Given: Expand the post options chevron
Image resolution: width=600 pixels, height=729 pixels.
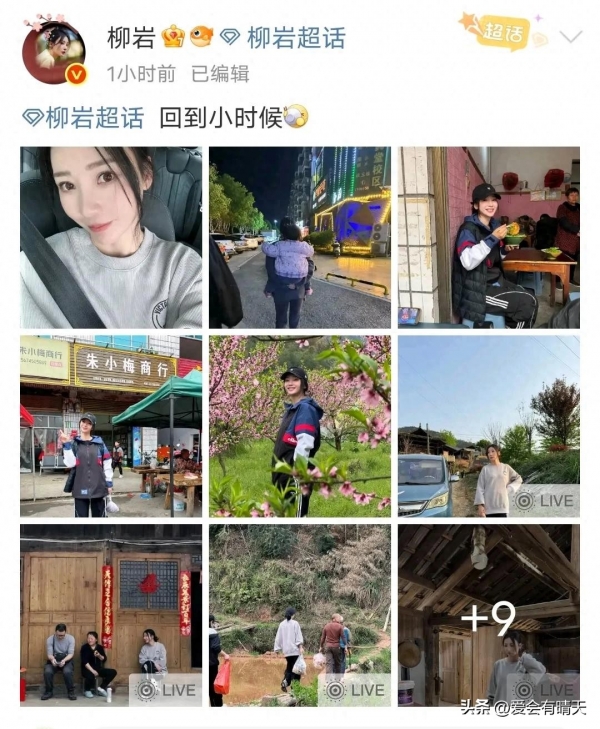Looking at the screenshot, I should pos(569,37).
